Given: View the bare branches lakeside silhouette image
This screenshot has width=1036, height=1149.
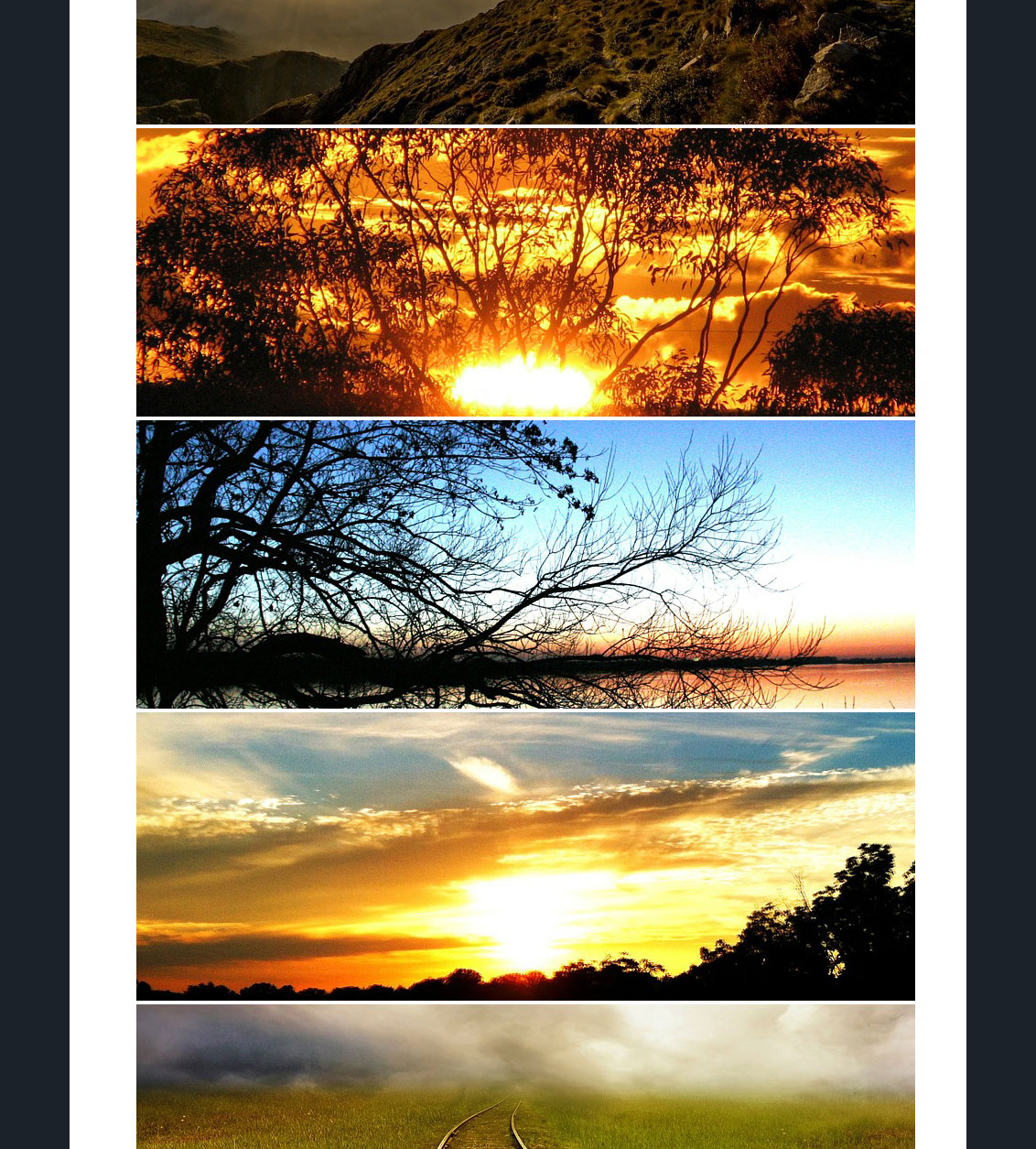Looking at the screenshot, I should click(525, 564).
